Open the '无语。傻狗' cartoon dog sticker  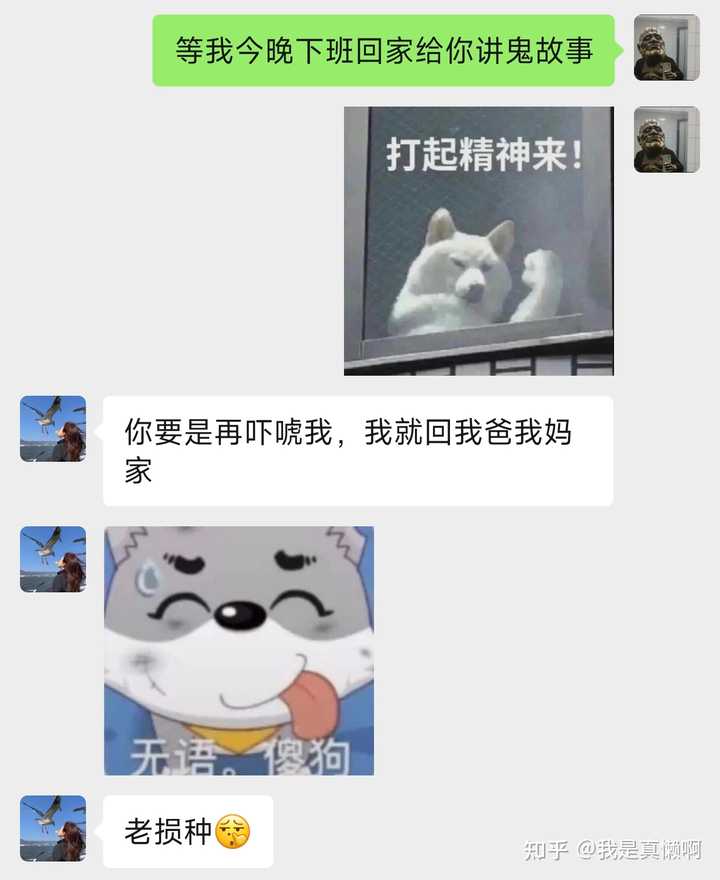point(239,650)
